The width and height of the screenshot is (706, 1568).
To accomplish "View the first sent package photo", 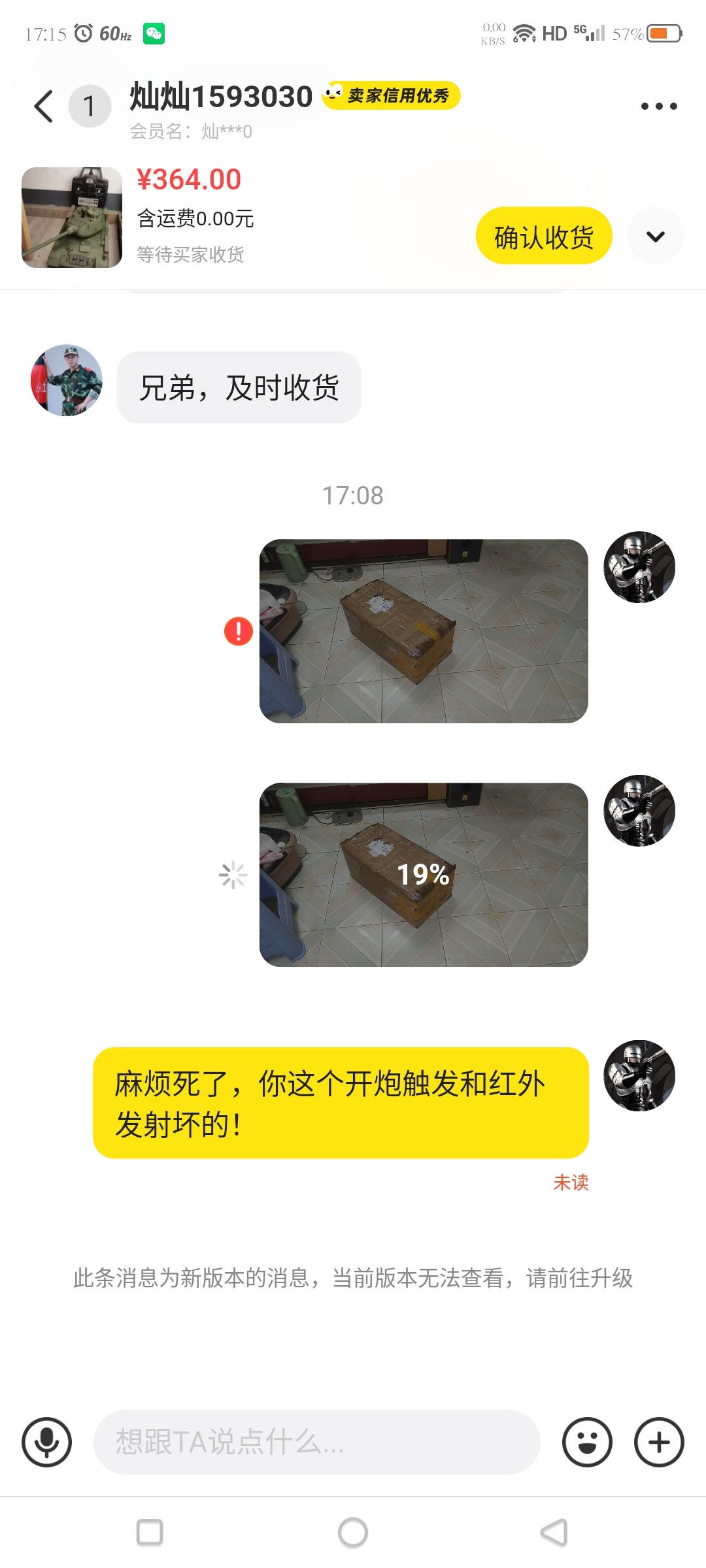I will click(x=424, y=631).
